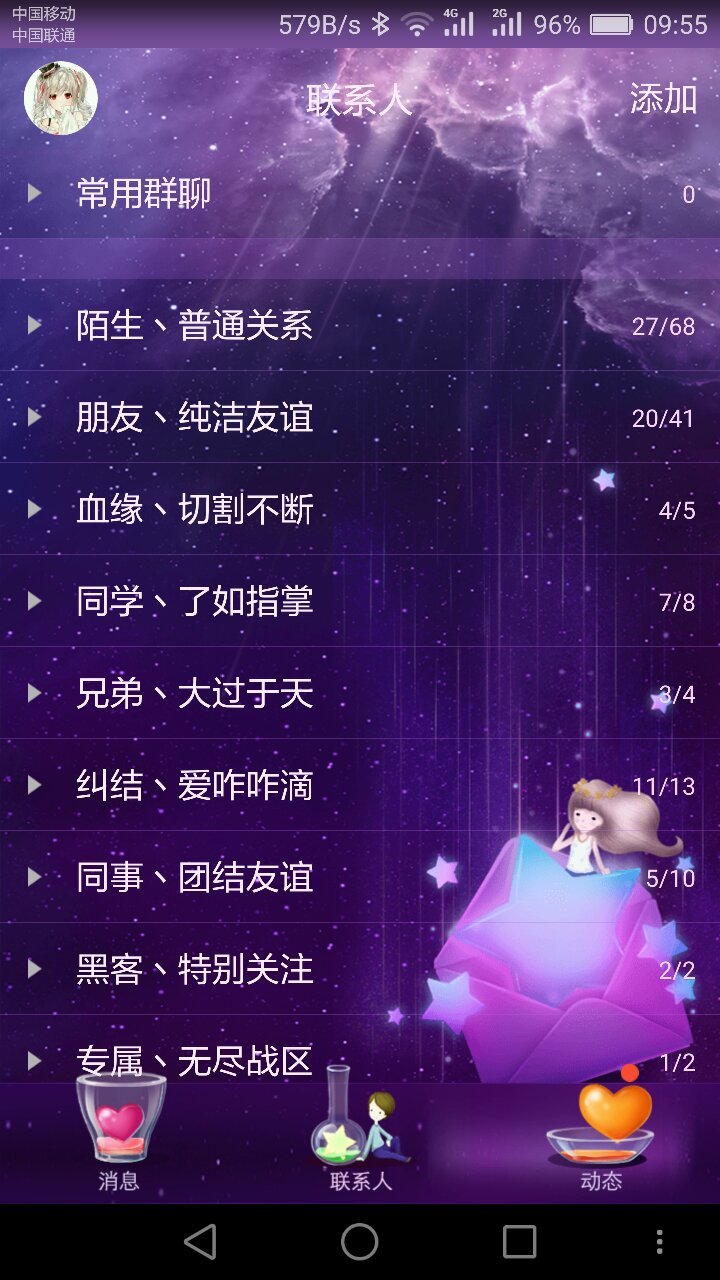Expand the 同学、了如指掌 contact group
This screenshot has width=720, height=1280.
point(195,602)
